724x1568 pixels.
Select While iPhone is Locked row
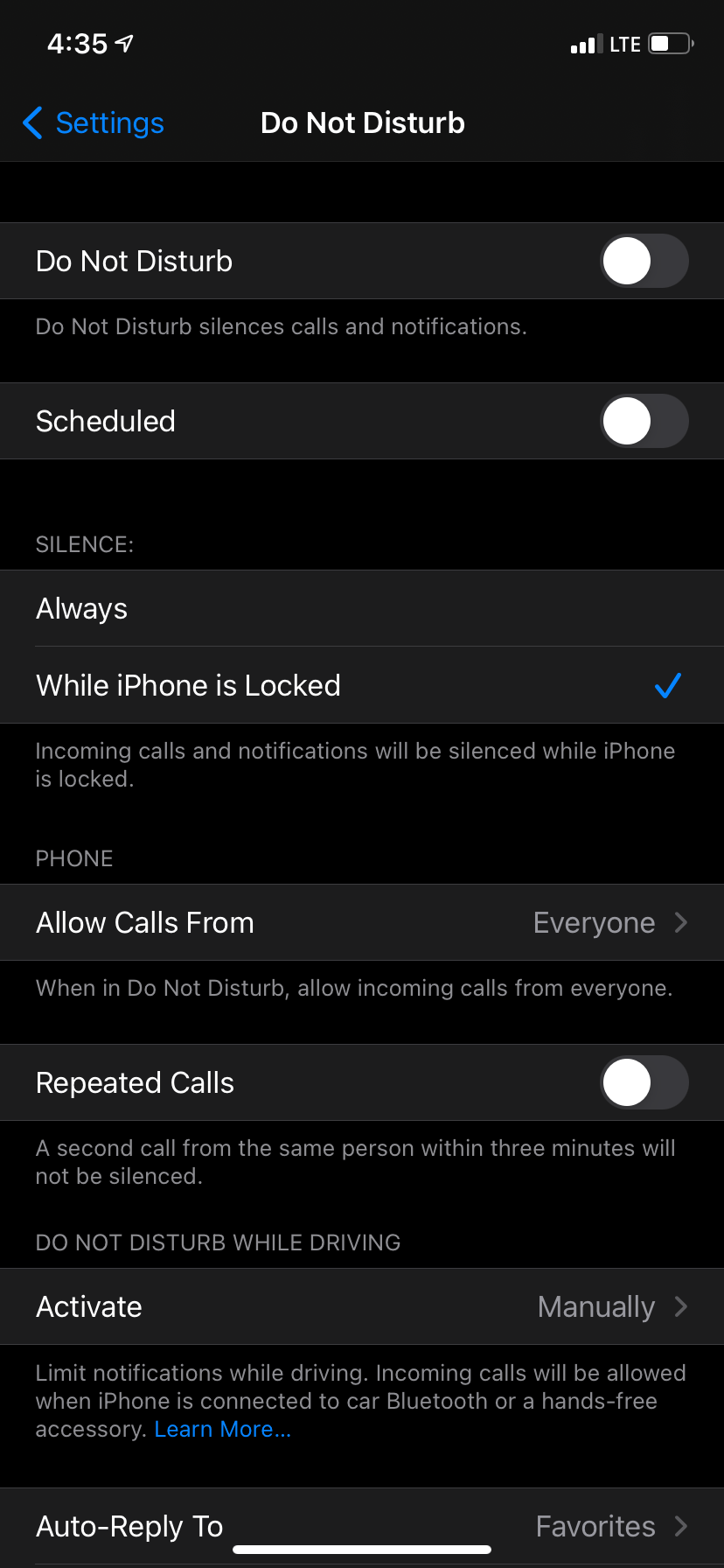262,685
